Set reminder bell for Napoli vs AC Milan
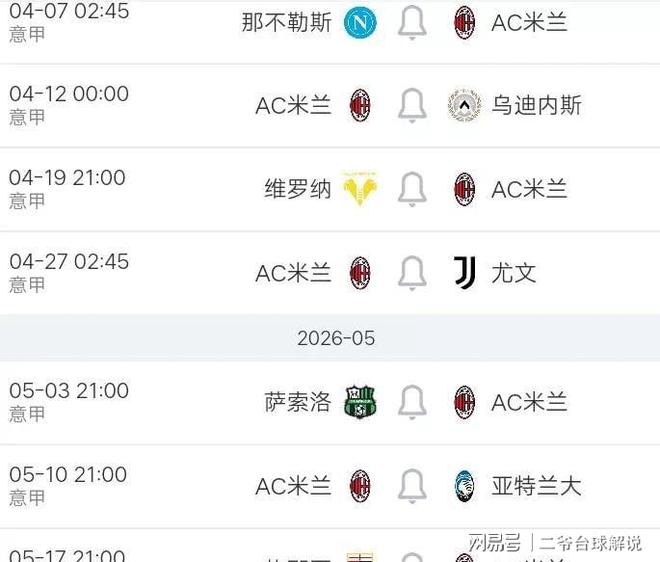The image size is (660, 562). point(412,22)
